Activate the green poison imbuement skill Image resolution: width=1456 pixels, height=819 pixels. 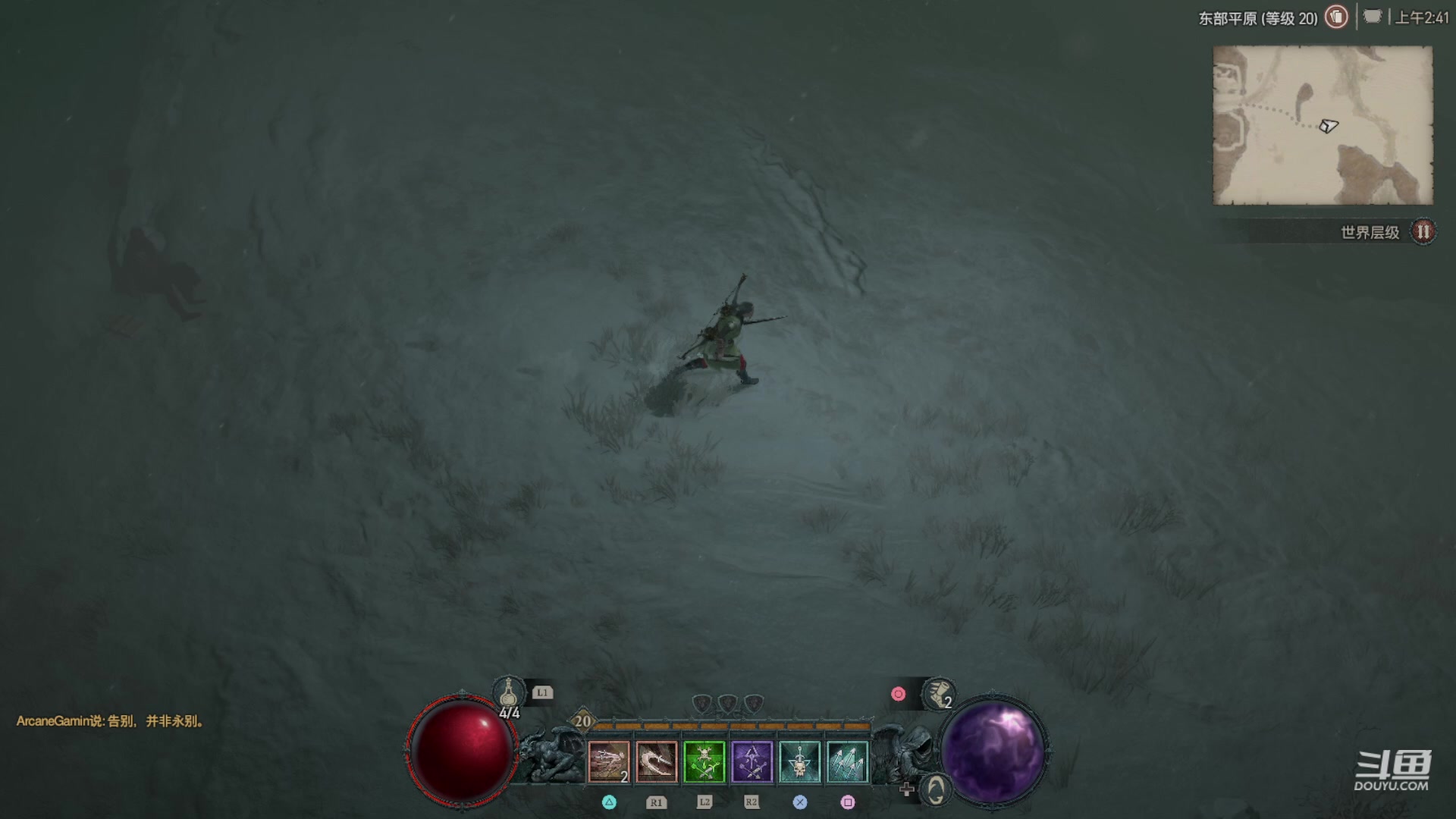click(704, 761)
